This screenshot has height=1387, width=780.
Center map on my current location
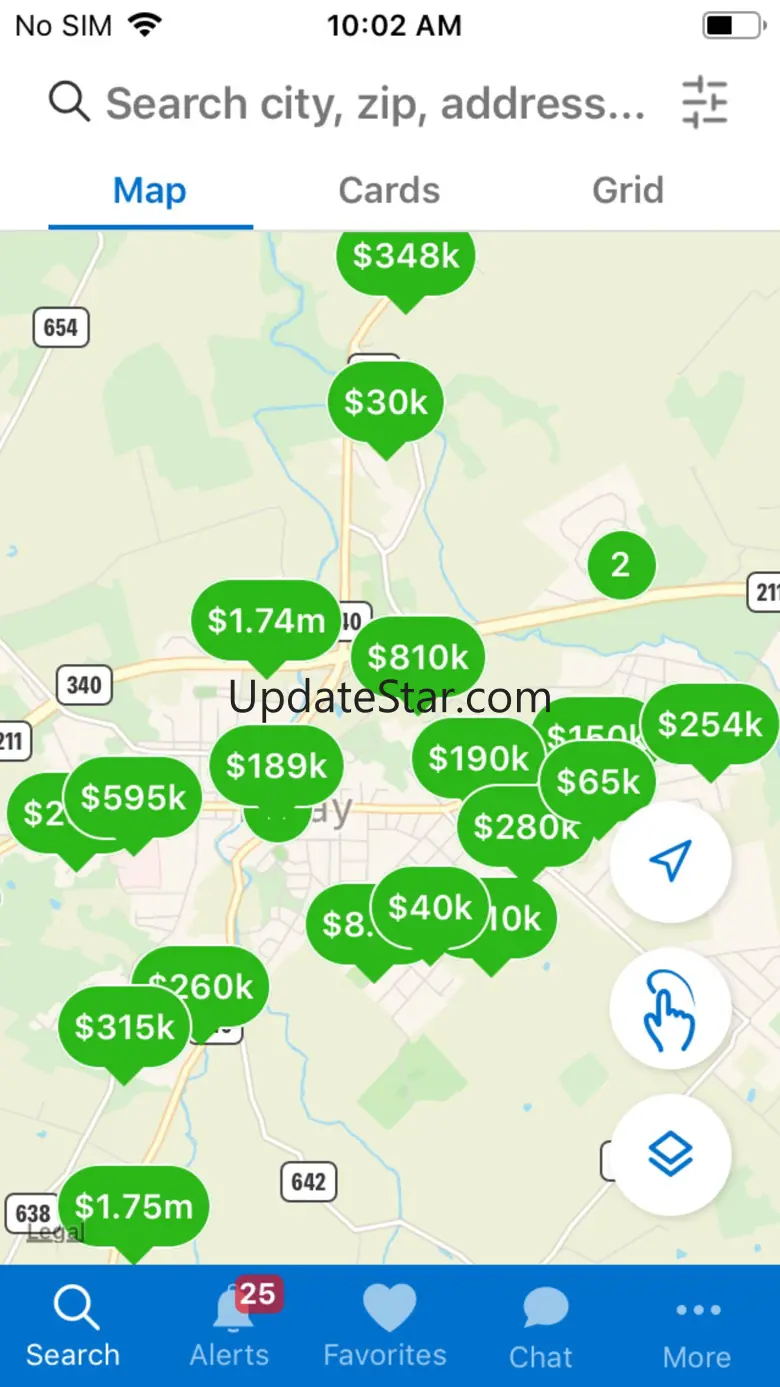click(x=670, y=861)
